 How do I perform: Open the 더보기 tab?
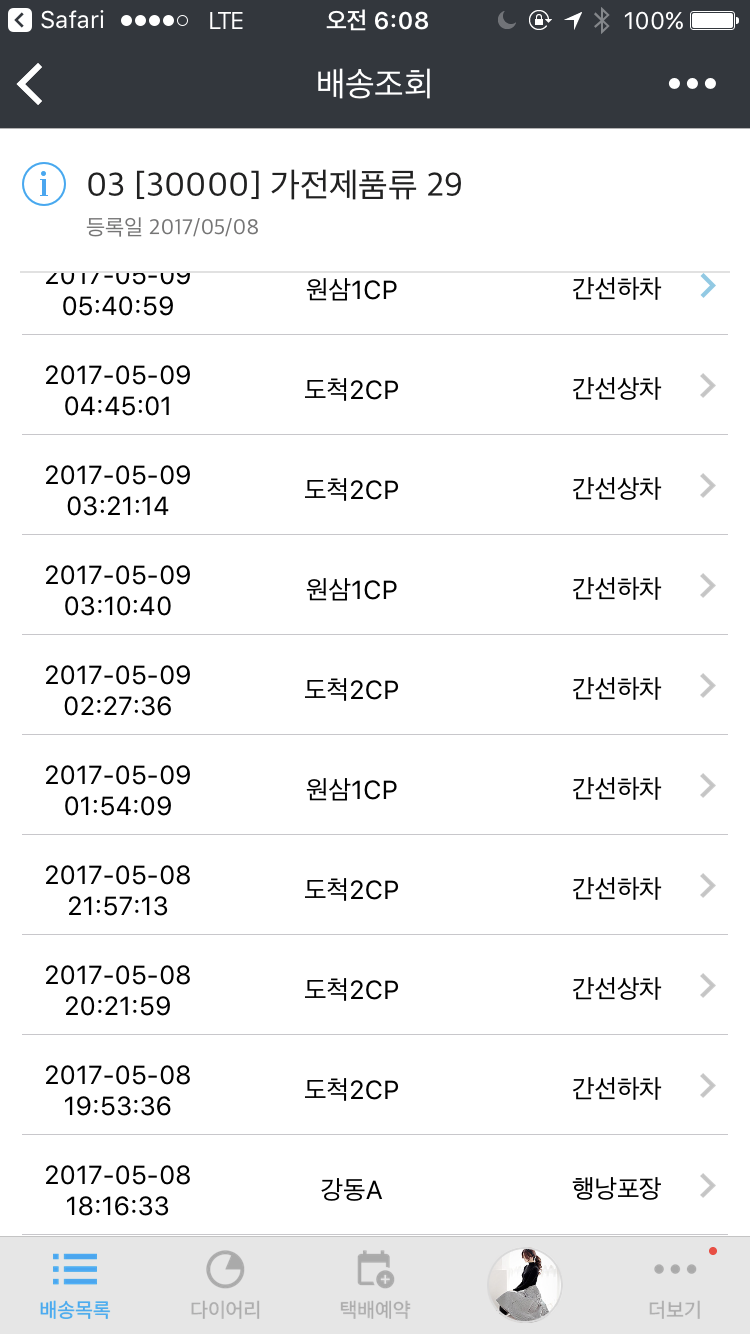(x=675, y=1285)
